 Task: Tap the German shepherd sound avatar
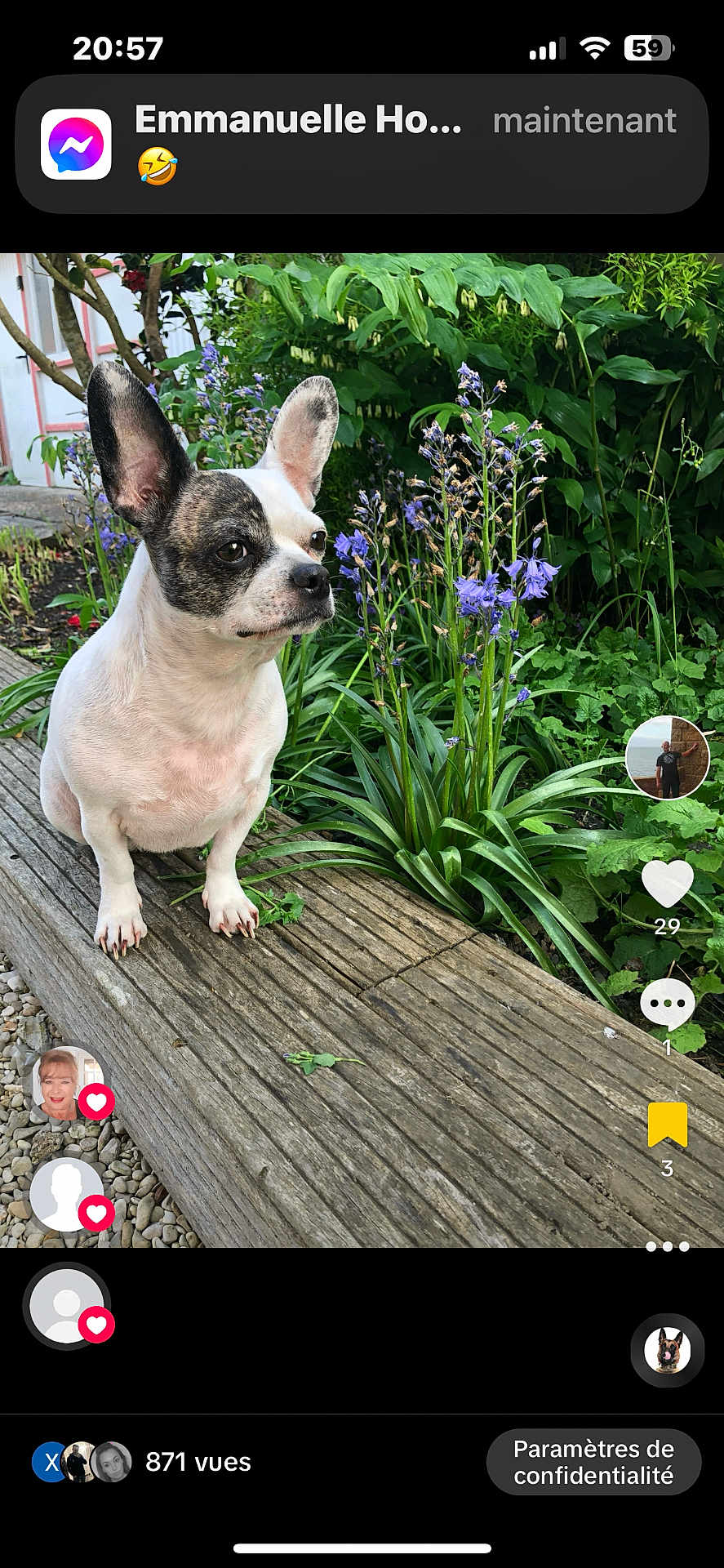click(x=667, y=1350)
